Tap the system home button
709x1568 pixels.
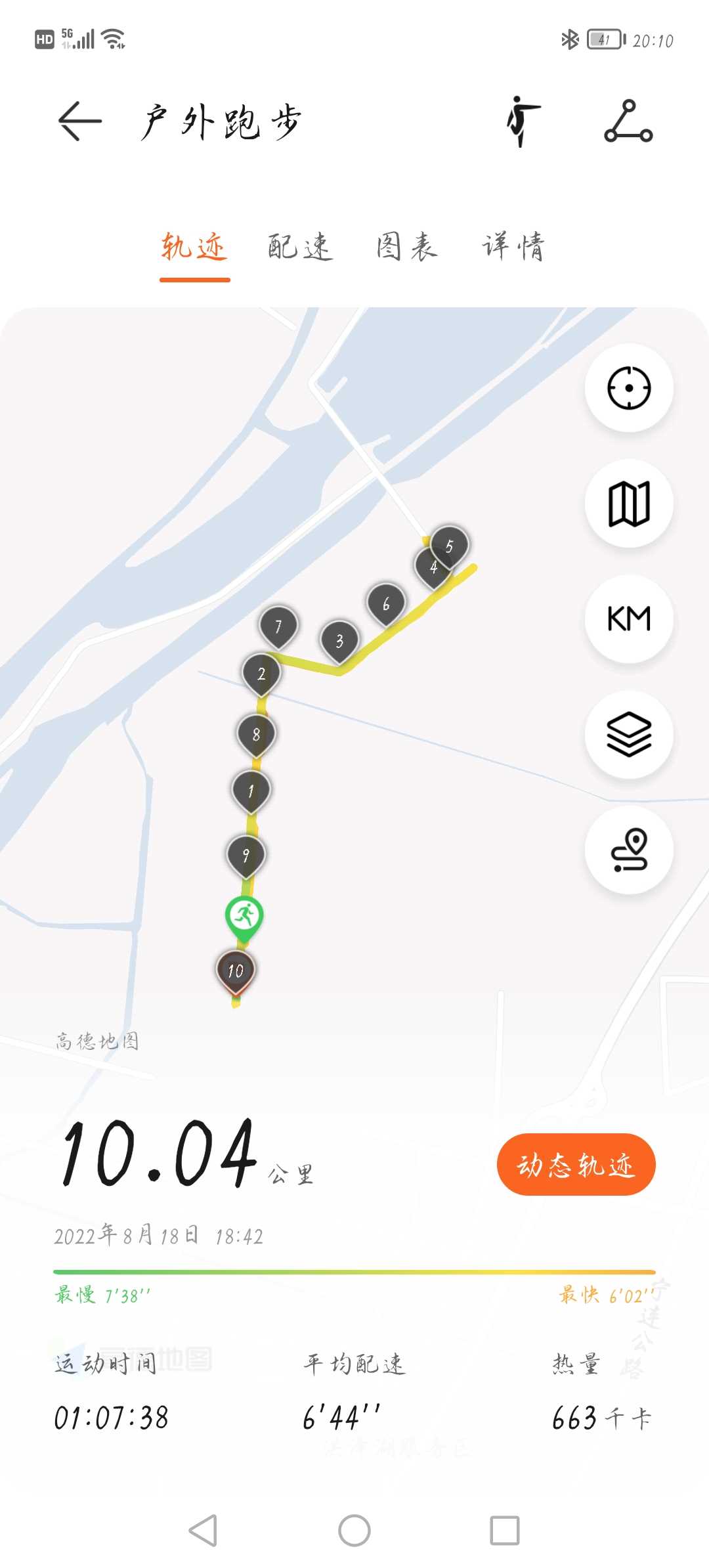point(354,1531)
